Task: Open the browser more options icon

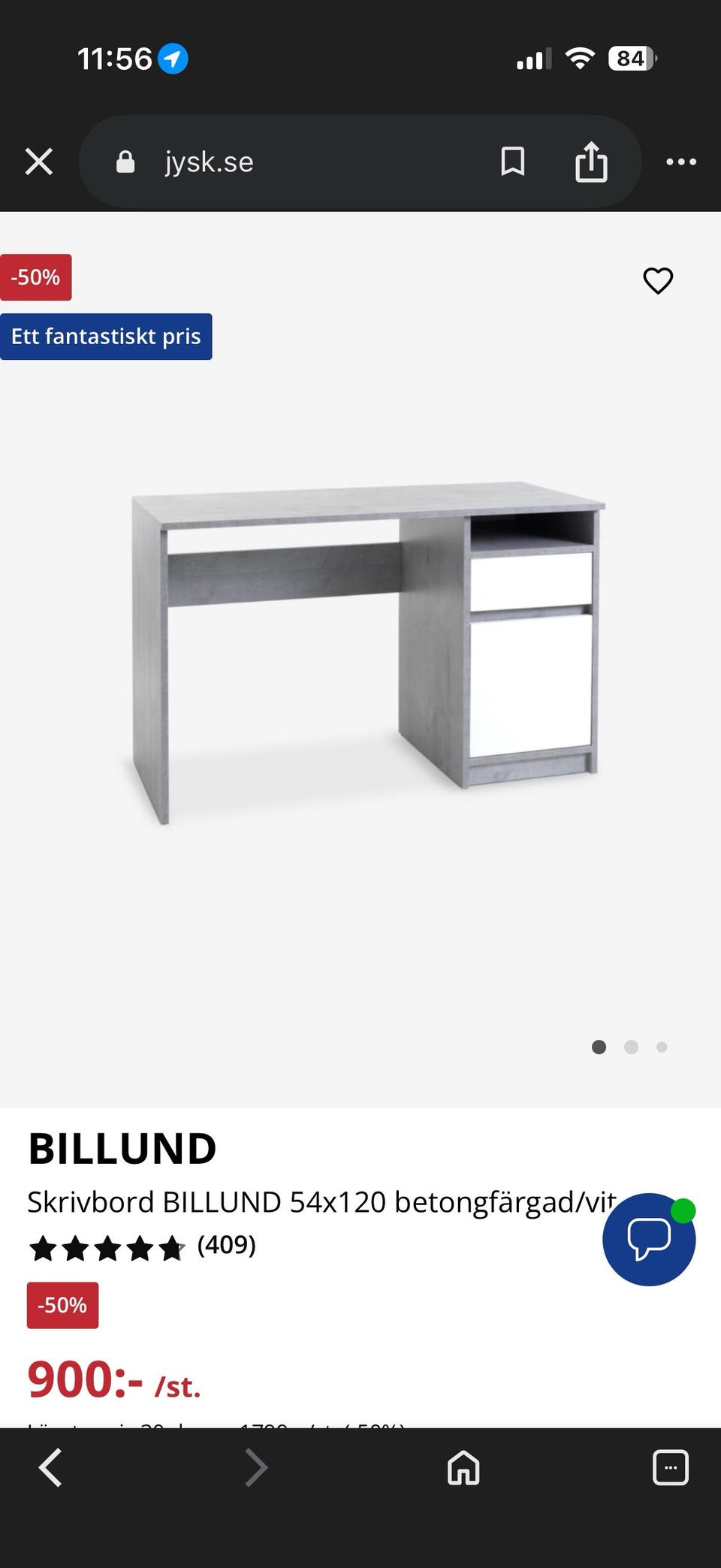Action: (680, 162)
